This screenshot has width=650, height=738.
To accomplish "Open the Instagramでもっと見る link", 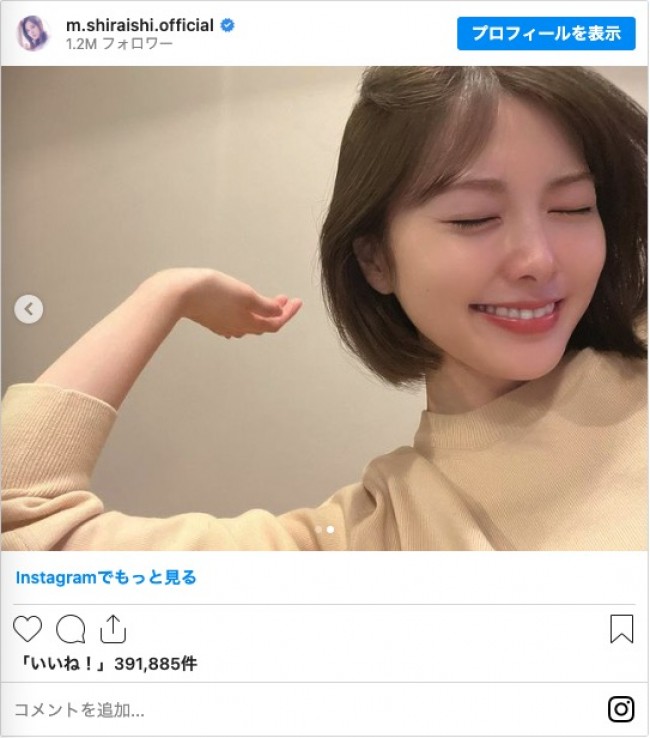I will click(x=106, y=578).
